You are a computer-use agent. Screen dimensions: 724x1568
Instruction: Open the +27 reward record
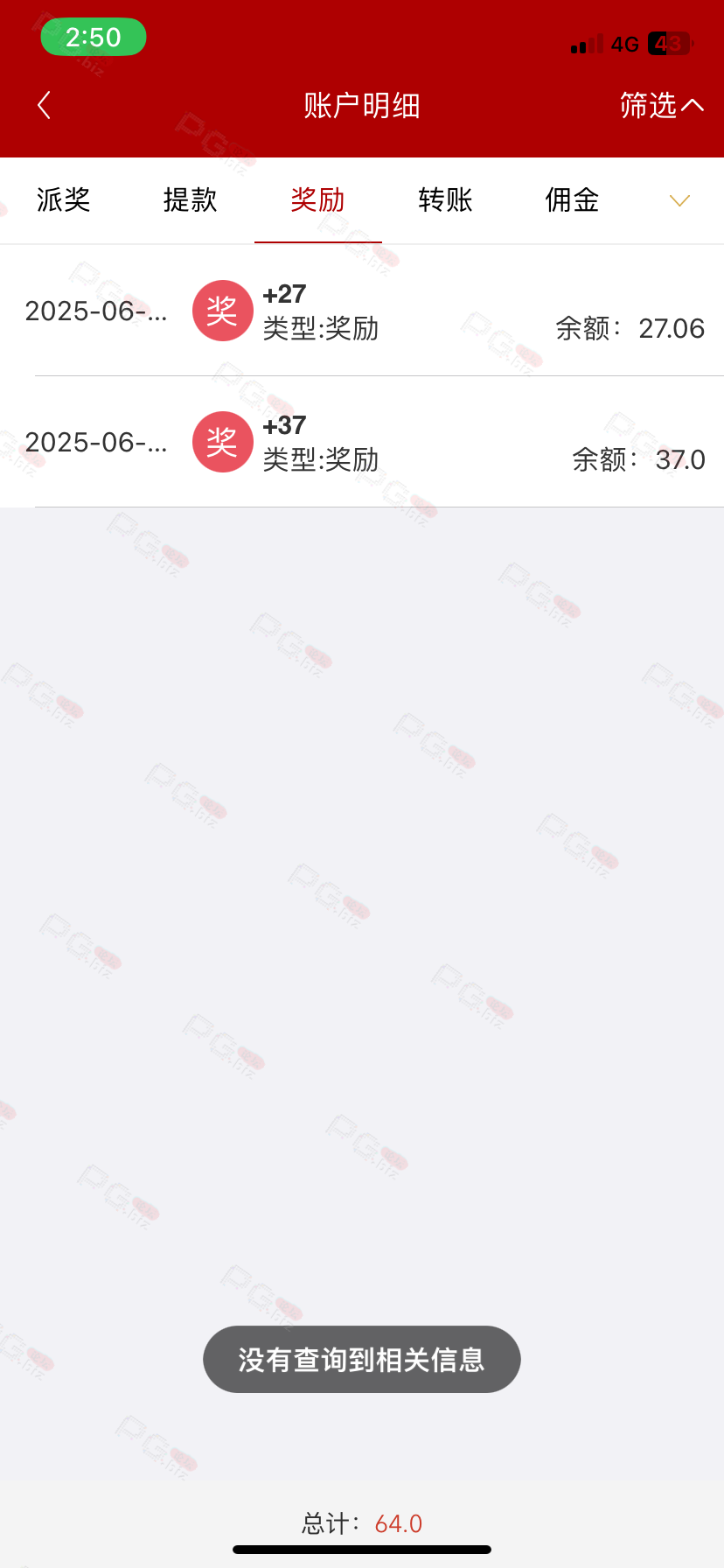(x=362, y=311)
